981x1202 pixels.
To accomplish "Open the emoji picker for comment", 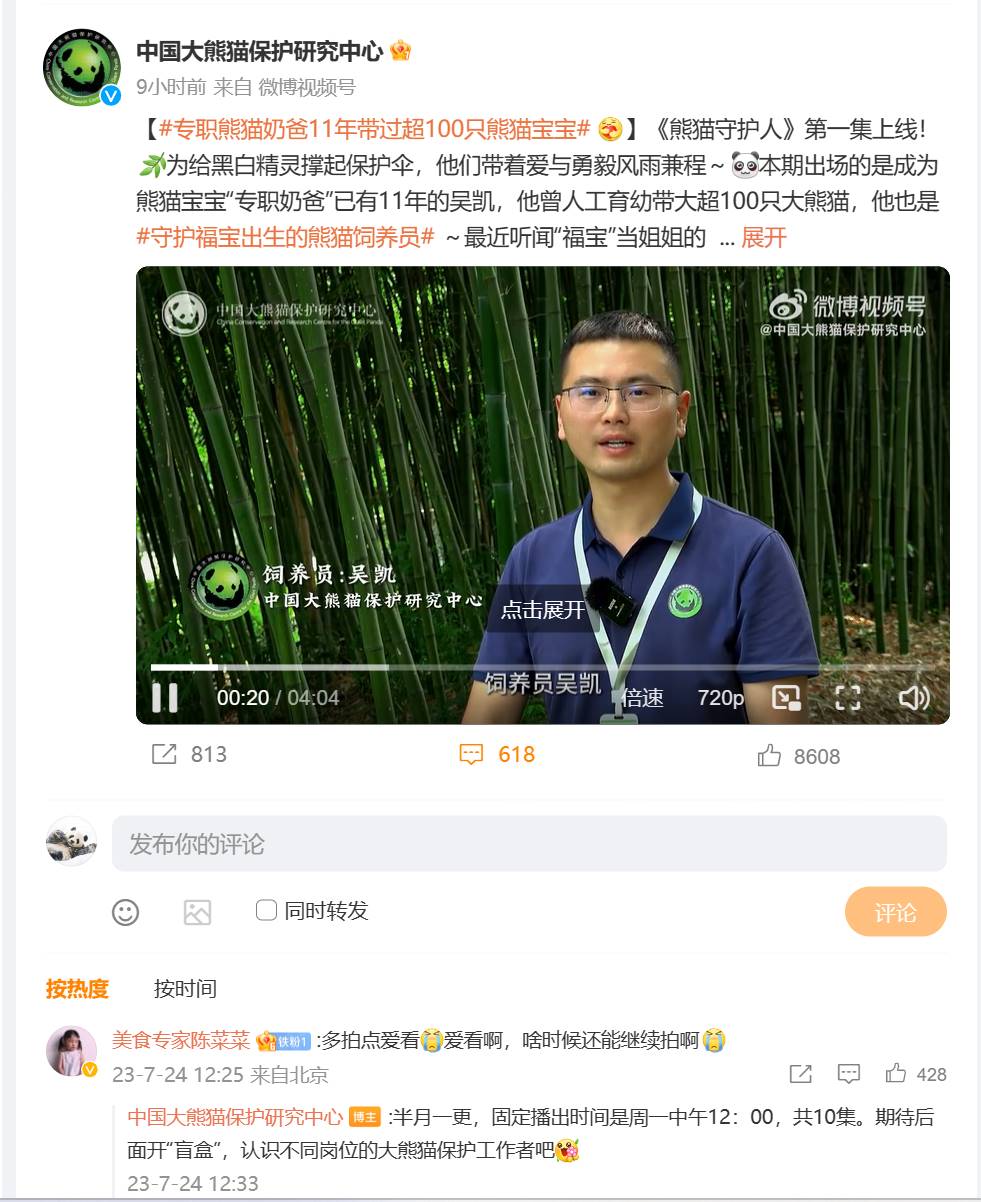I will click(x=125, y=912).
